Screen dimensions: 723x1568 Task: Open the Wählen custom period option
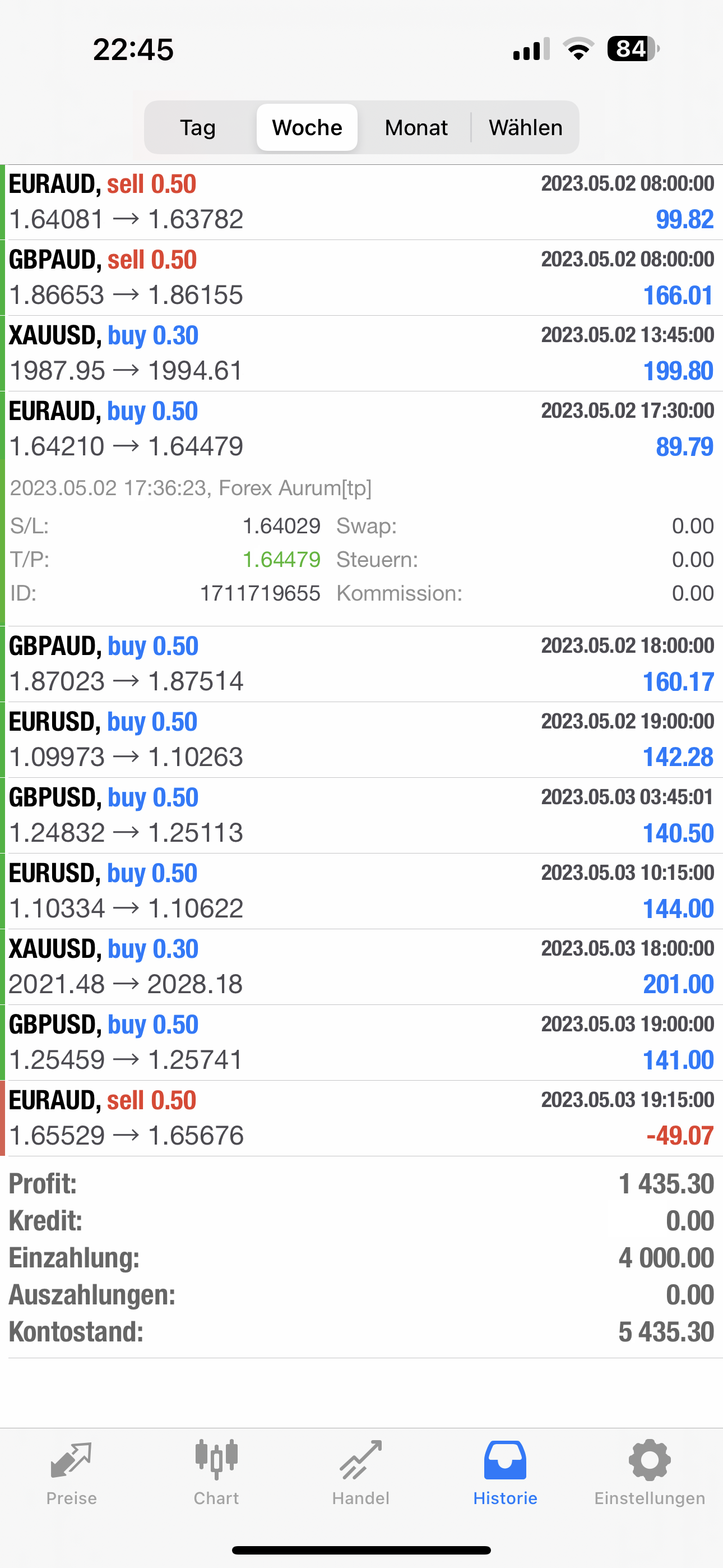pos(525,127)
